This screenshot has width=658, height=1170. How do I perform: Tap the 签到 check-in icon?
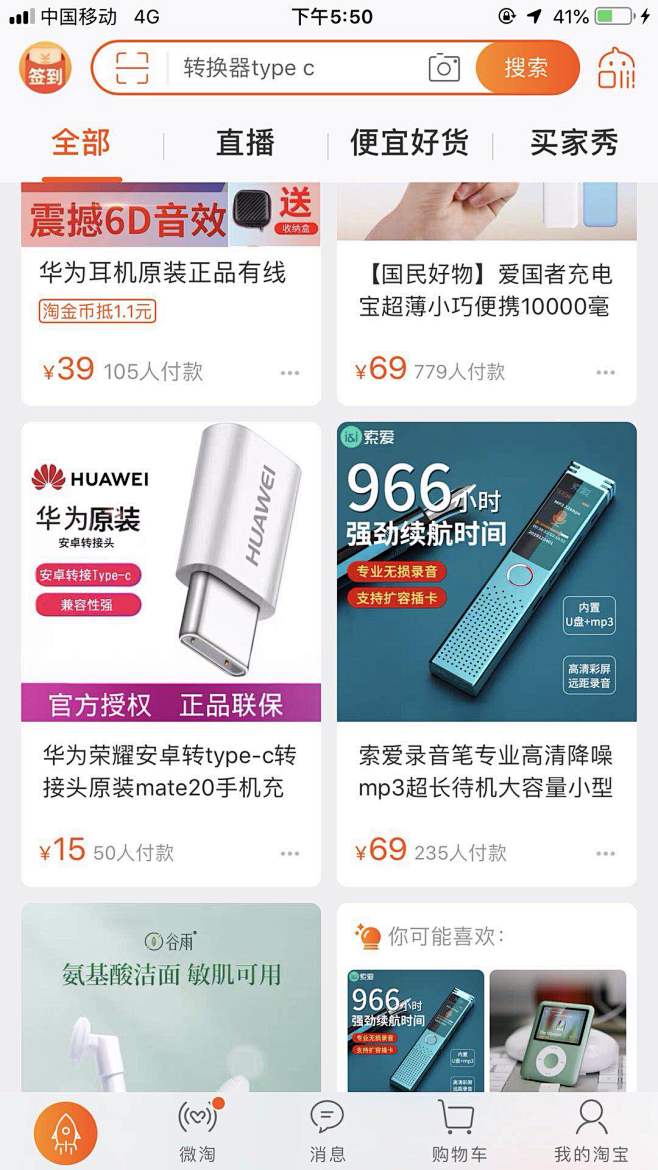(x=43, y=68)
